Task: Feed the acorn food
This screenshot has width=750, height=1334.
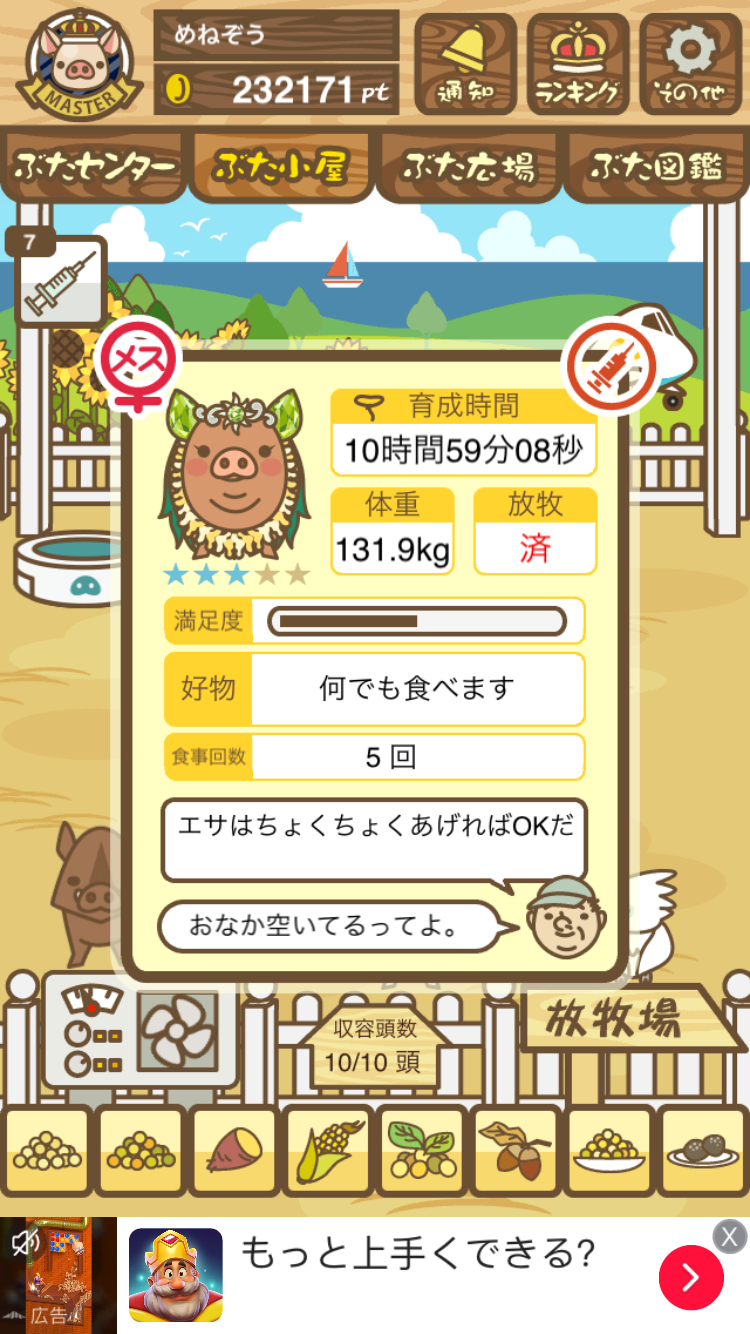Action: (x=514, y=1151)
